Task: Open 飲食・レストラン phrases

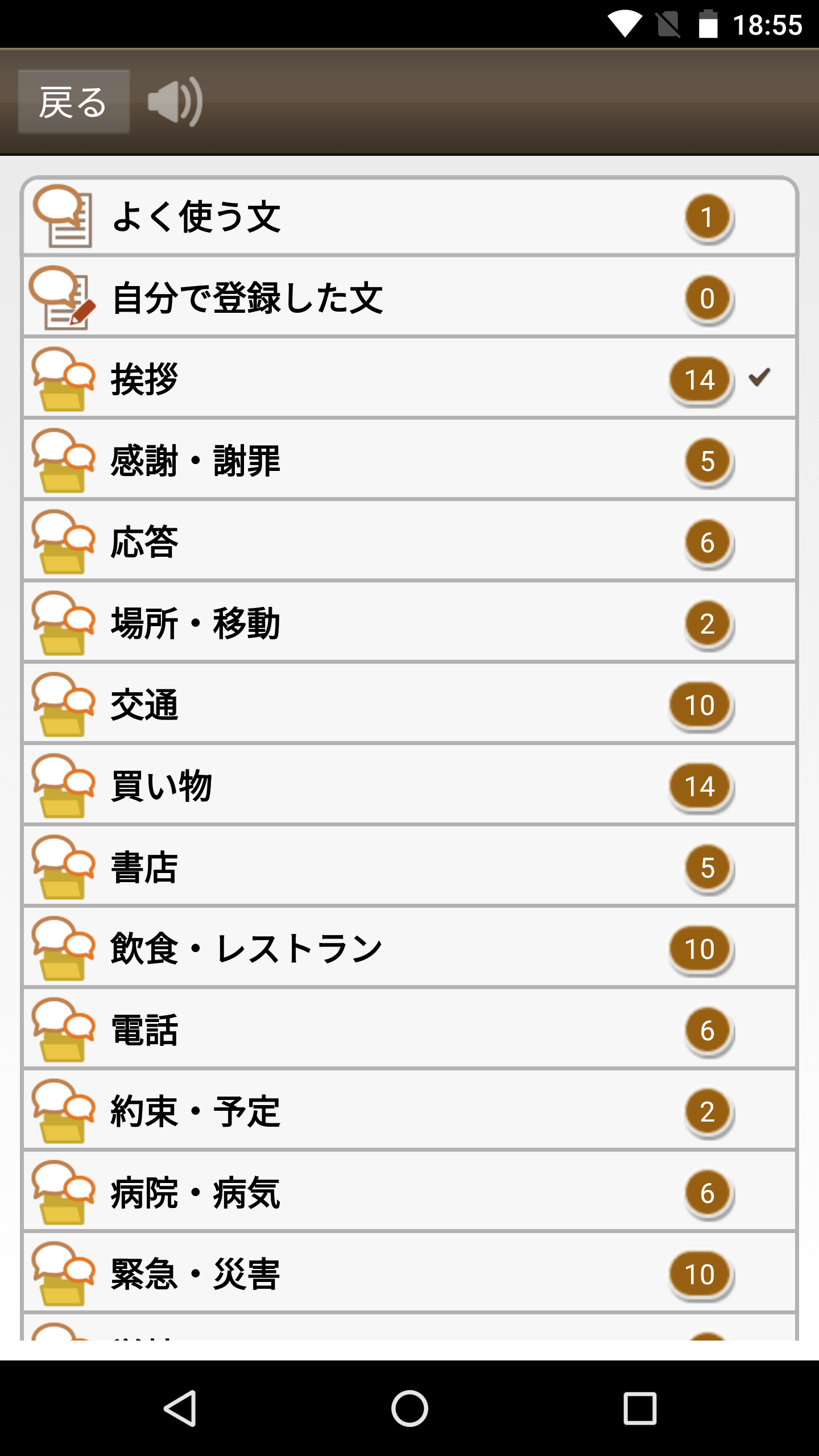Action: [x=409, y=949]
